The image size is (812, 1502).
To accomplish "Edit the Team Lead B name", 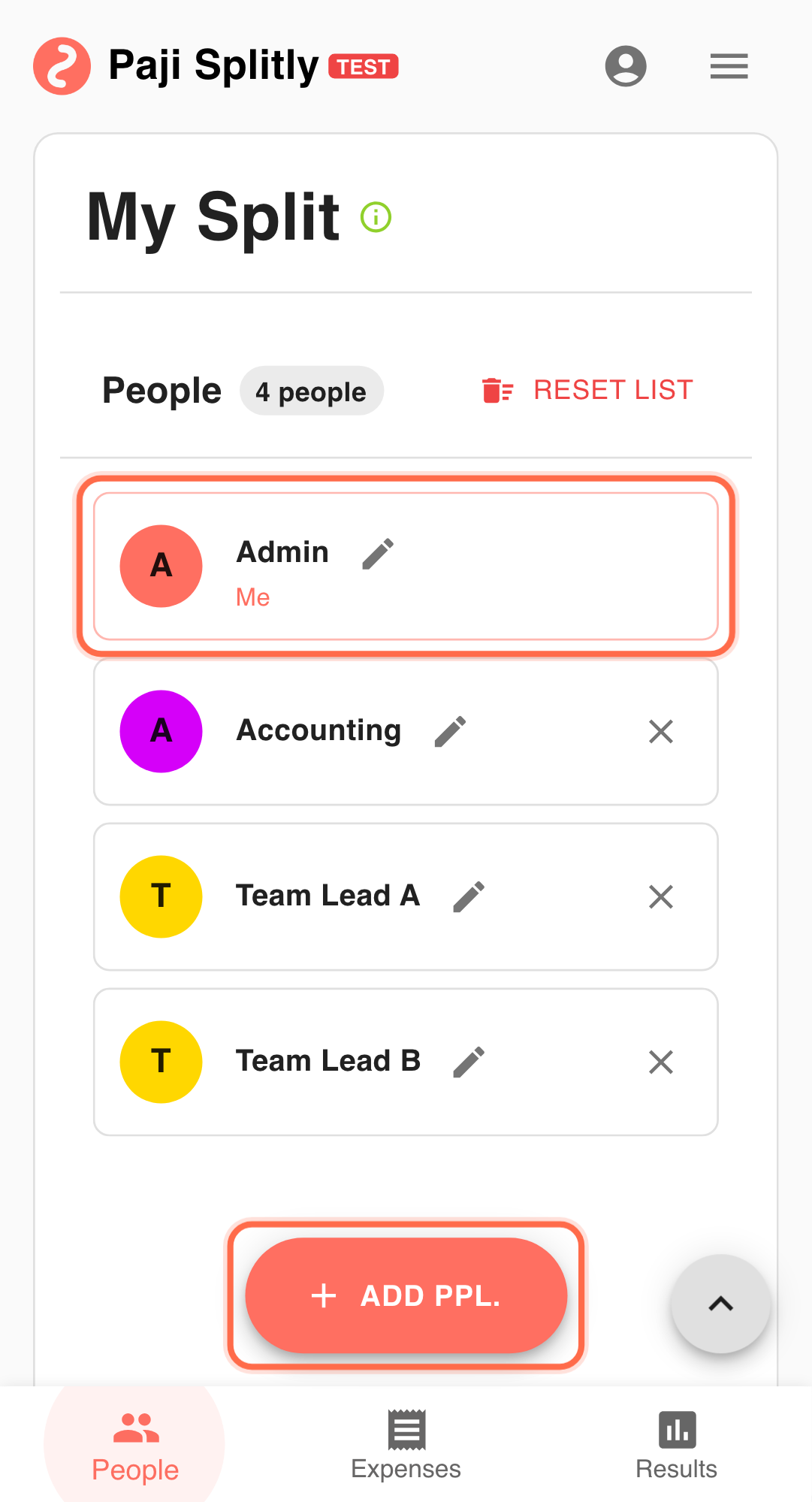I will [x=469, y=1062].
